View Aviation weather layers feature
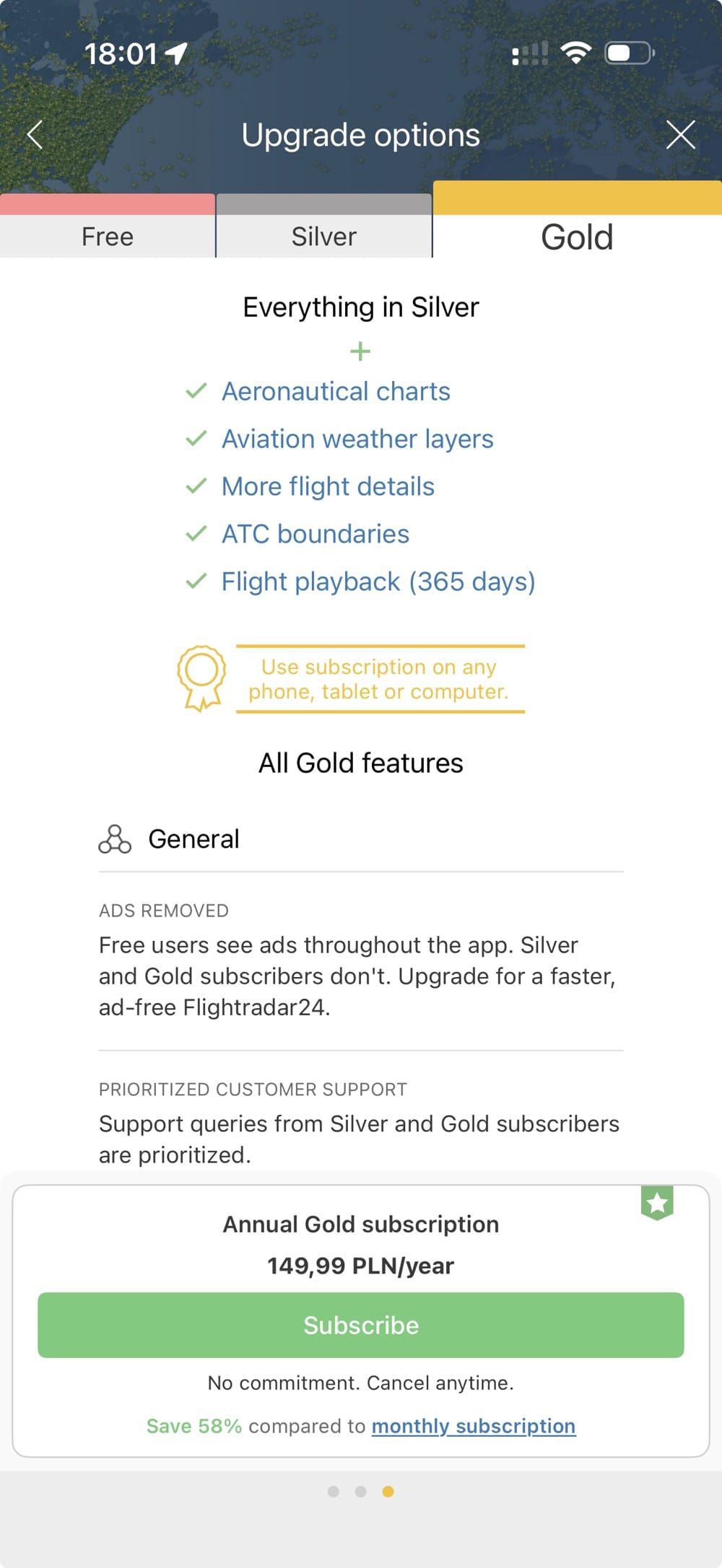This screenshot has width=722, height=1568. pos(357,439)
